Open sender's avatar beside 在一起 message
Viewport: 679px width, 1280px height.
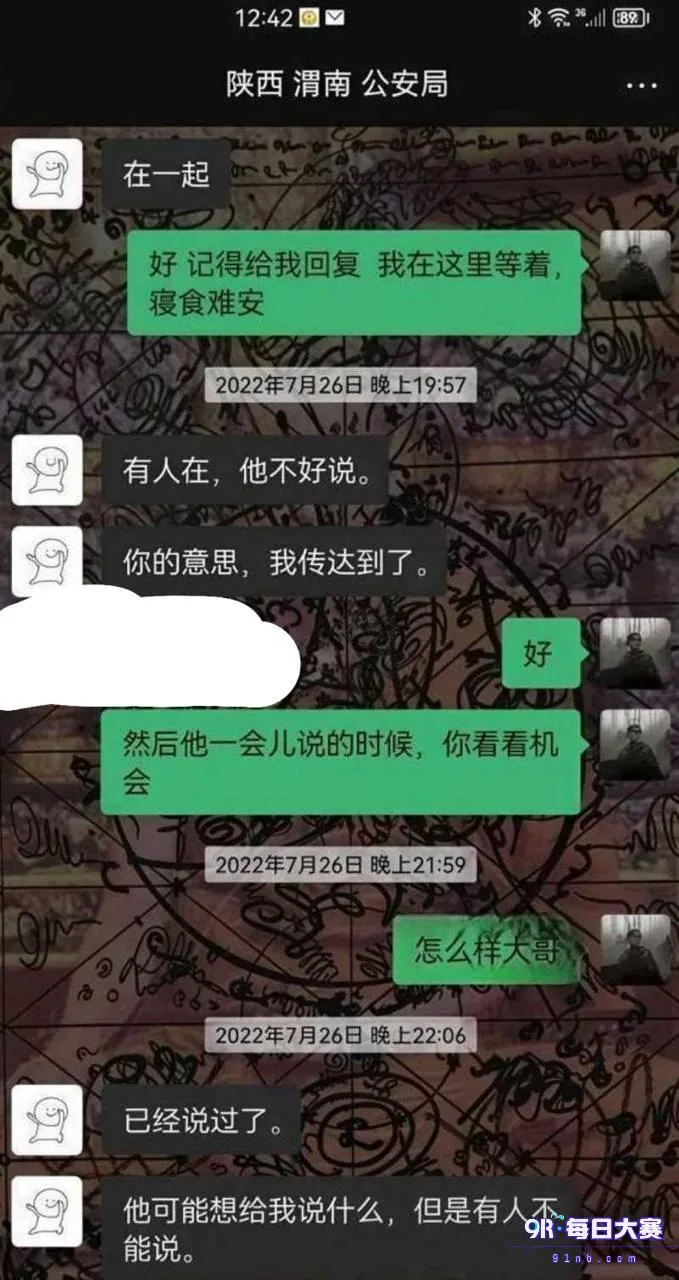pyautogui.click(x=47, y=173)
